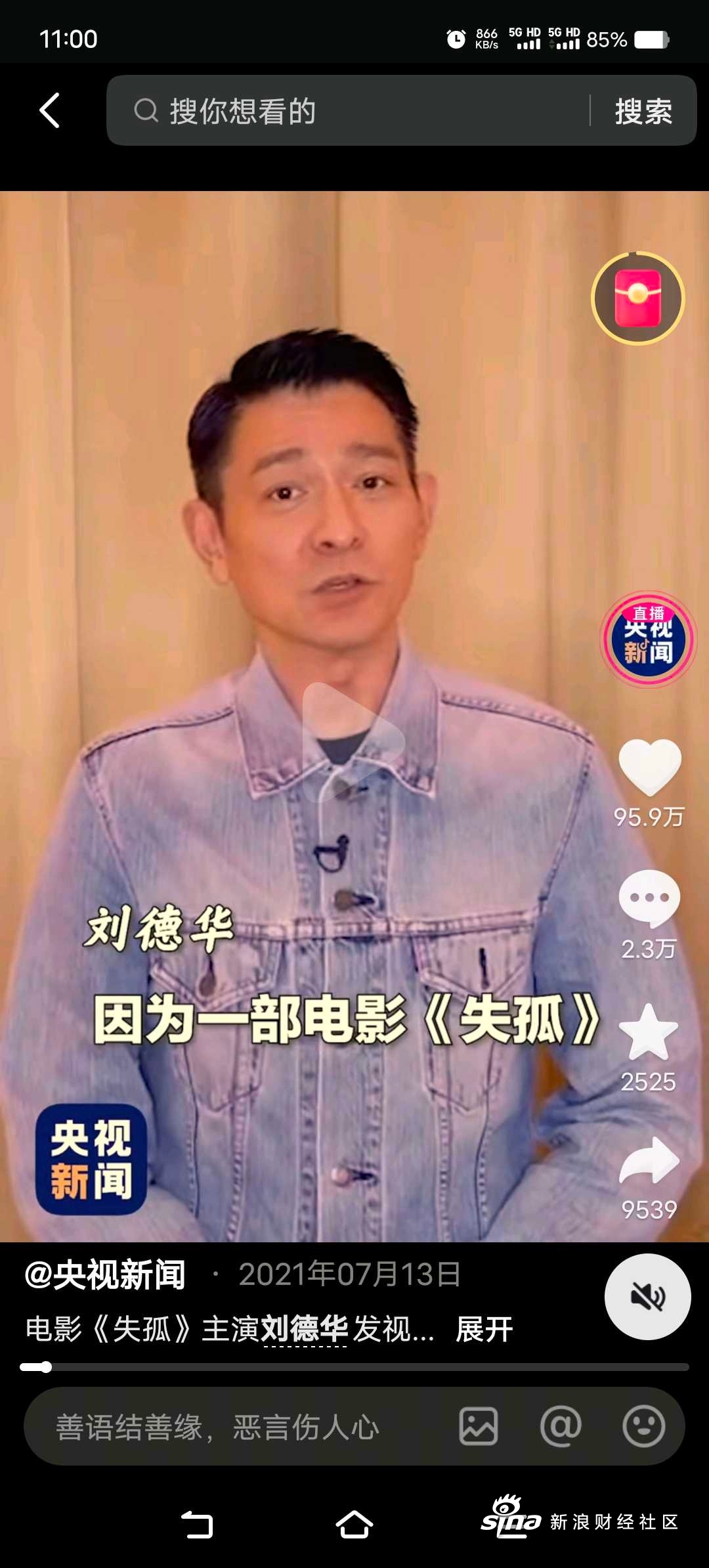Go to the system home screen
Screen dimensions: 709x1568
click(x=354, y=1524)
